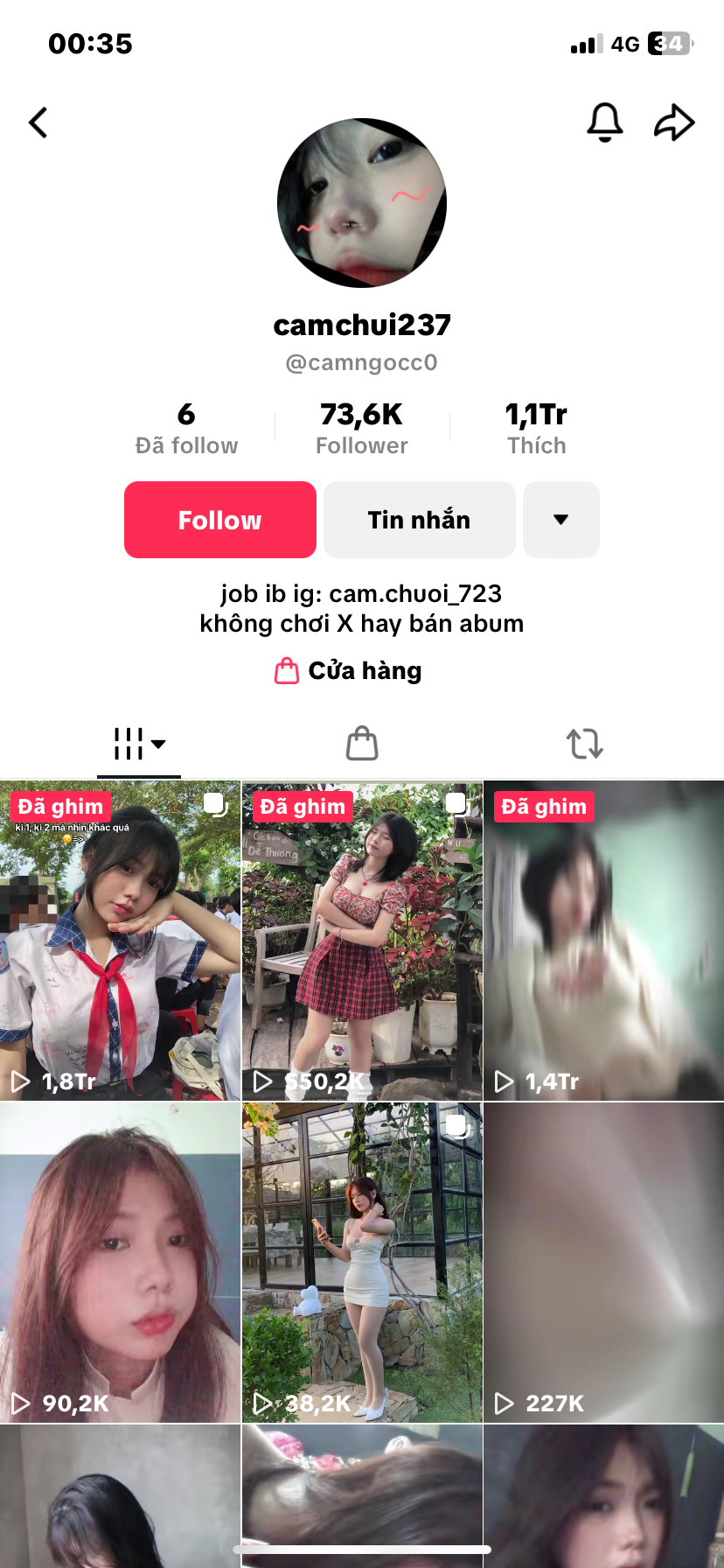
Task: Play the video with 38,2K views
Action: 362,1262
